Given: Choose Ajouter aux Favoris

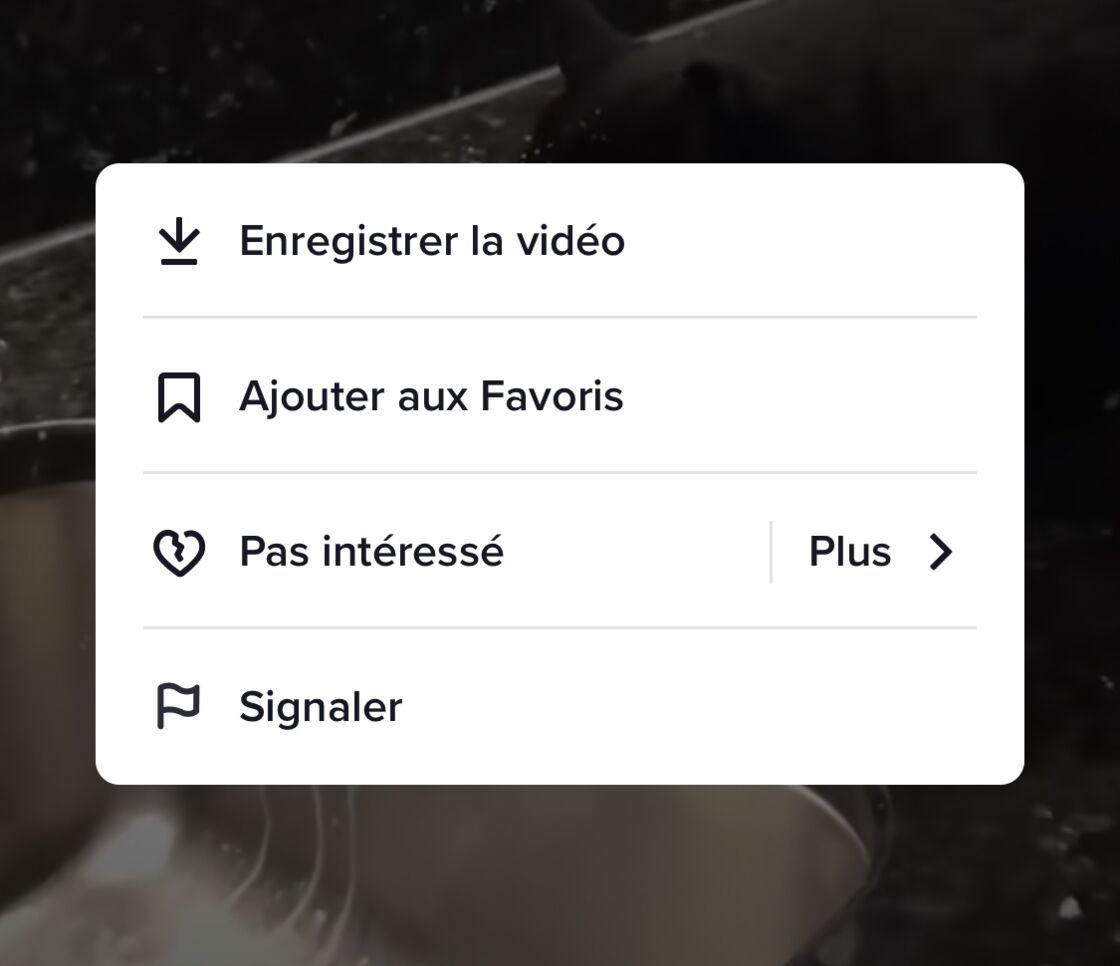Looking at the screenshot, I should (x=431, y=396).
